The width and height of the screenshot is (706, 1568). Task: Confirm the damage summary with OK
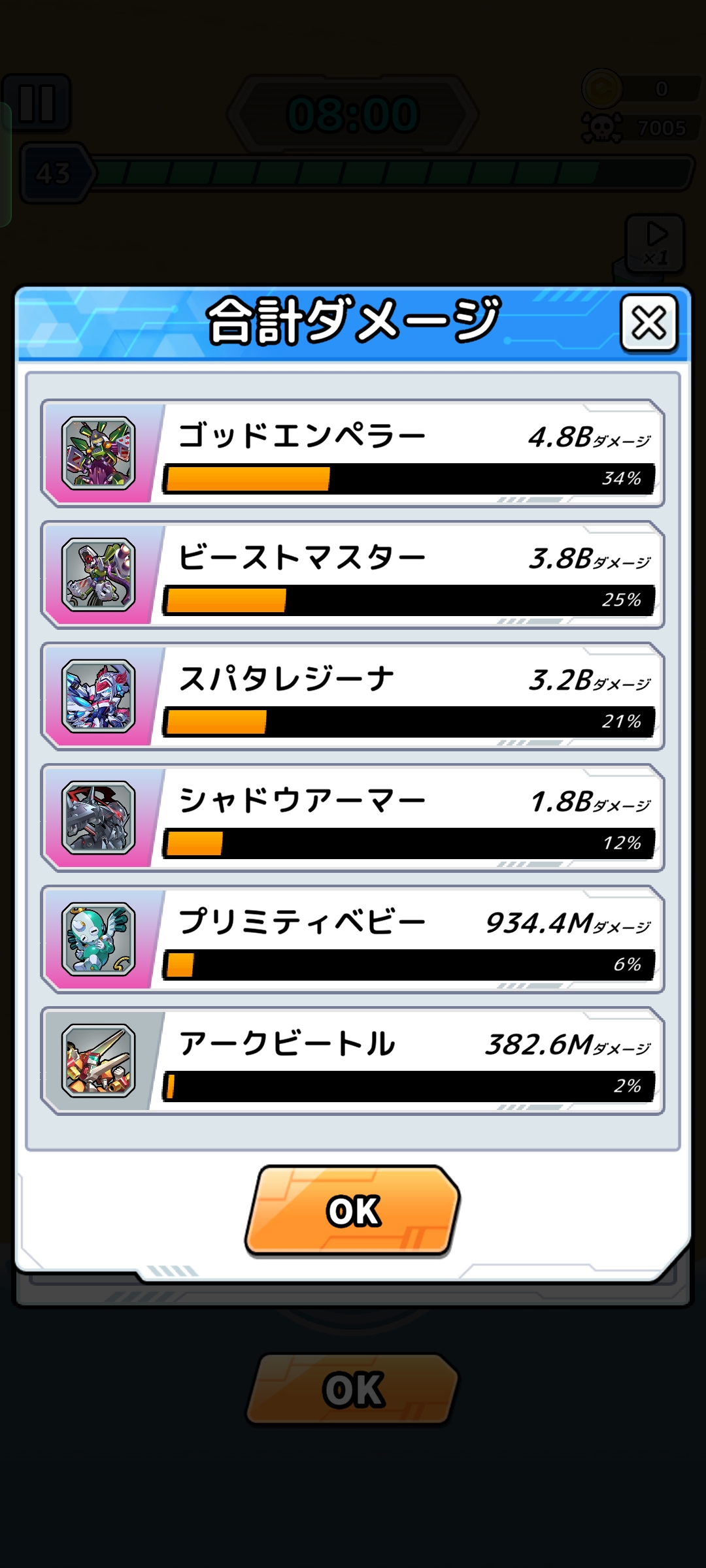[x=353, y=1211]
